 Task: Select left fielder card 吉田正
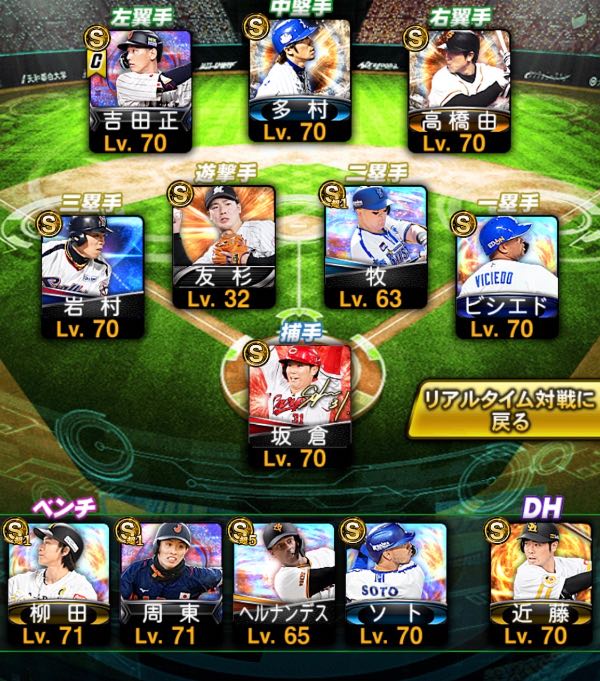(x=139, y=88)
